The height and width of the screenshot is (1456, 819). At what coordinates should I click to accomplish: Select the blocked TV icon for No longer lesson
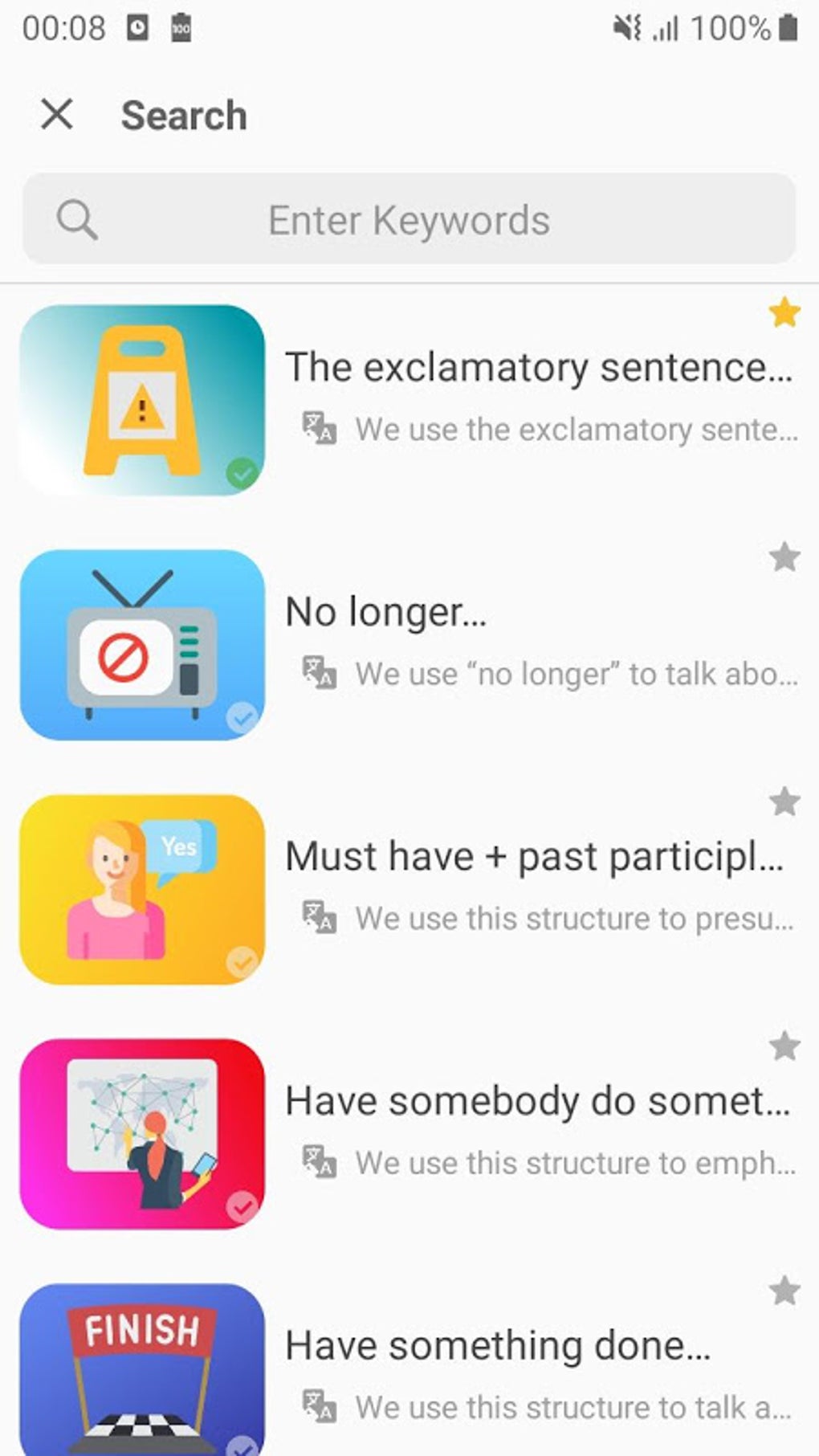point(142,642)
